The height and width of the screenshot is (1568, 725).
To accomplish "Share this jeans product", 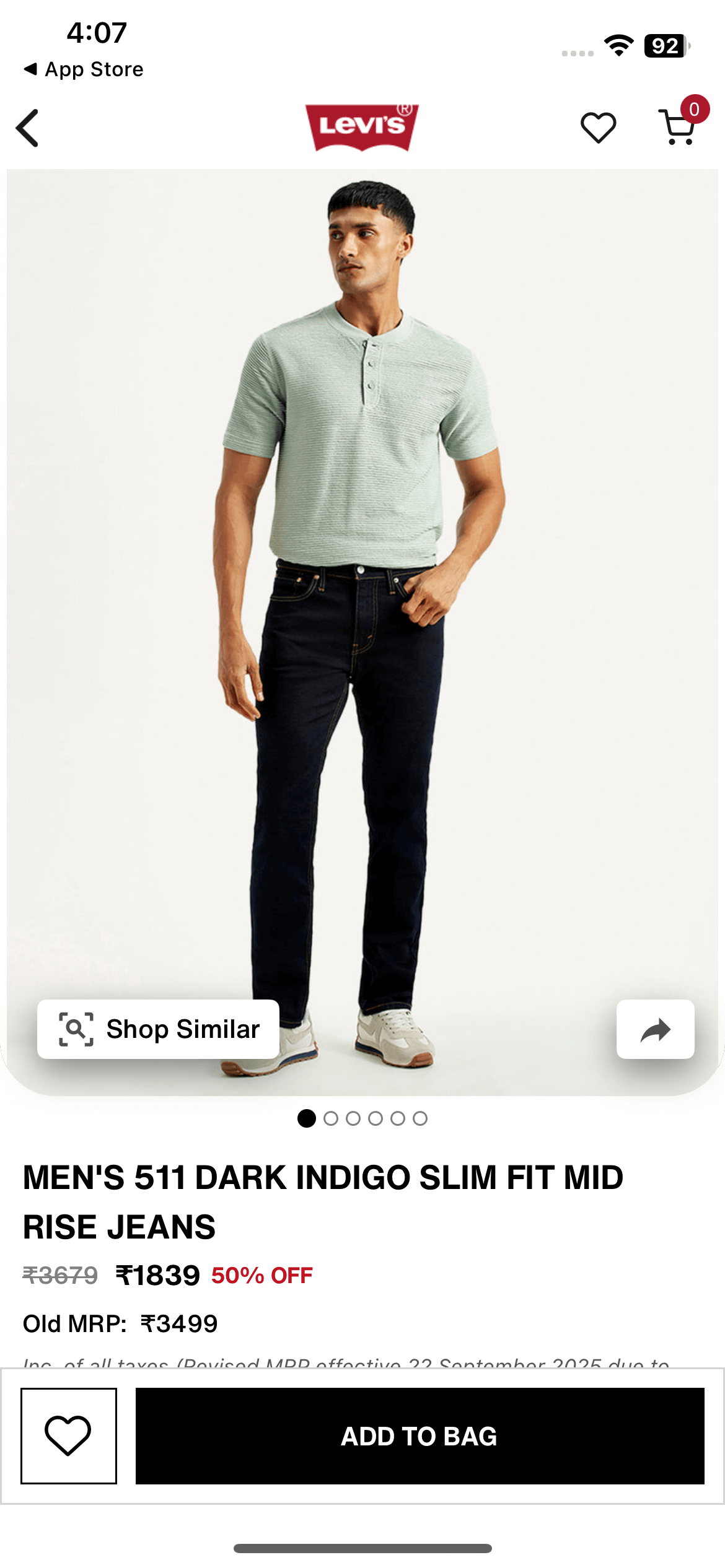I will point(655,1029).
